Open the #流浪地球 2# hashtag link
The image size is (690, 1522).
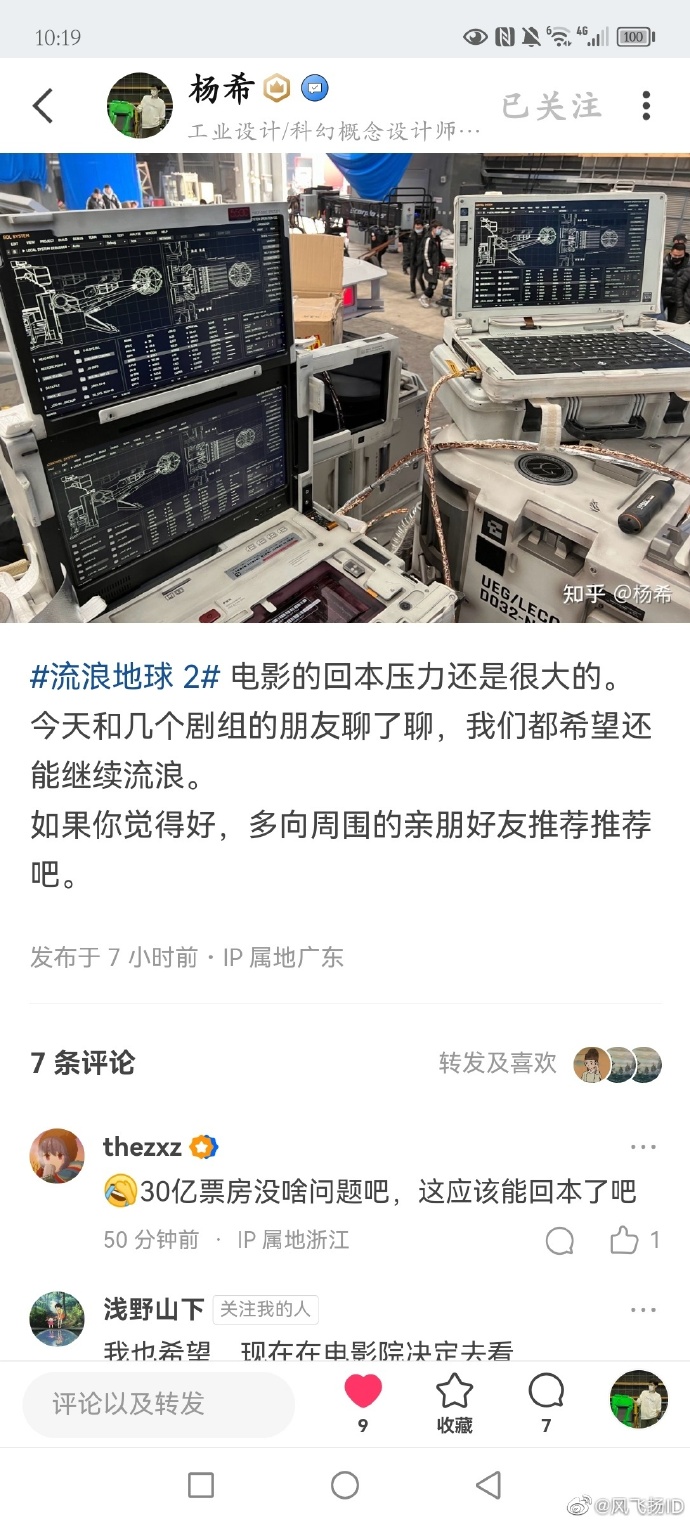coord(125,677)
